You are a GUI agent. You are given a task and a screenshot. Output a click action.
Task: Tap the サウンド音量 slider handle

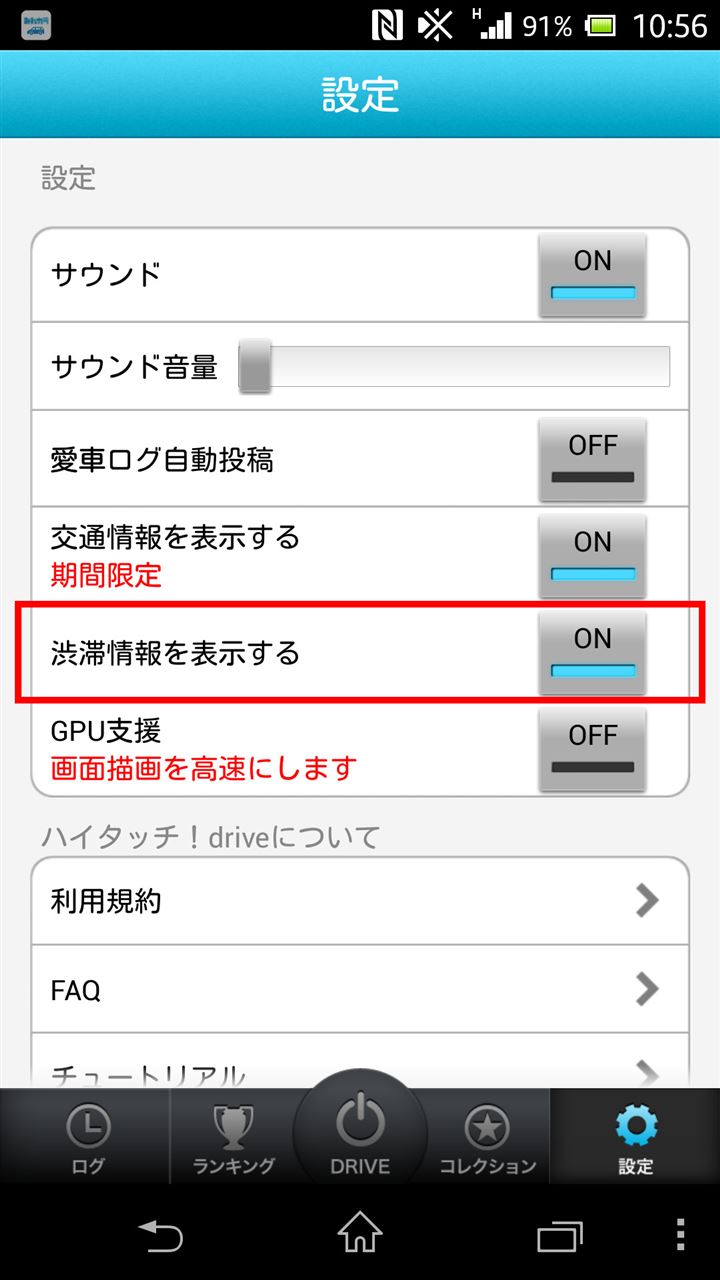click(255, 367)
